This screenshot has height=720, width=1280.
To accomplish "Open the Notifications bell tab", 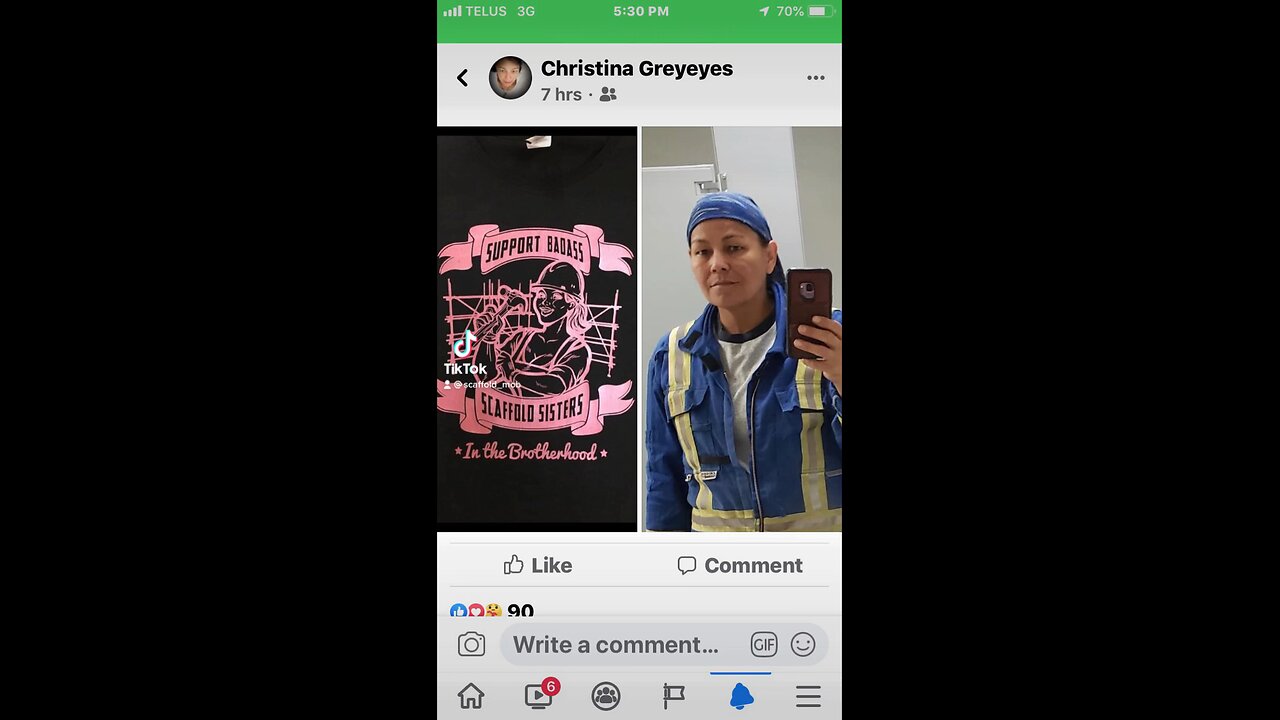I will tap(741, 696).
